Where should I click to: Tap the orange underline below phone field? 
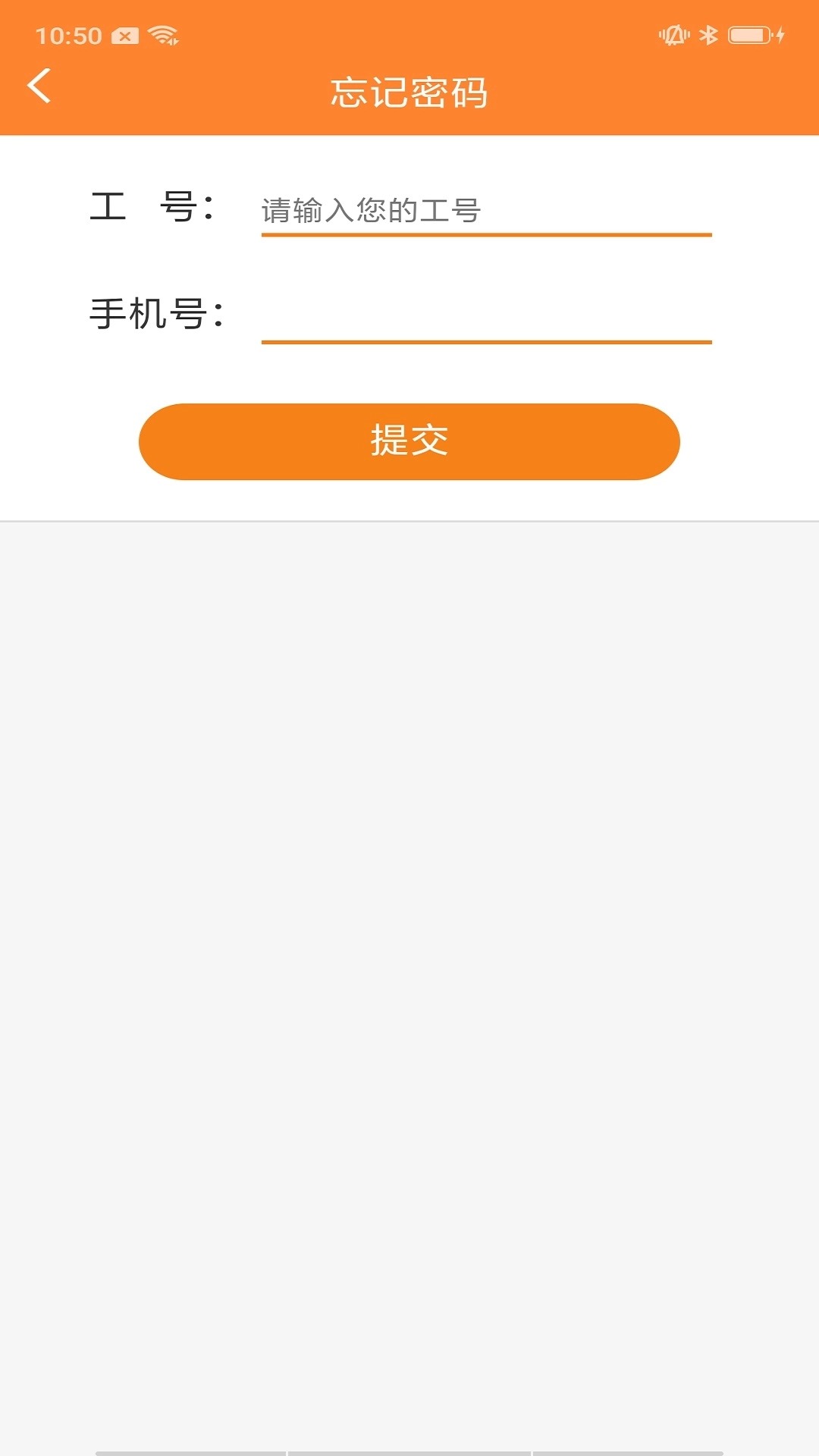coord(485,345)
